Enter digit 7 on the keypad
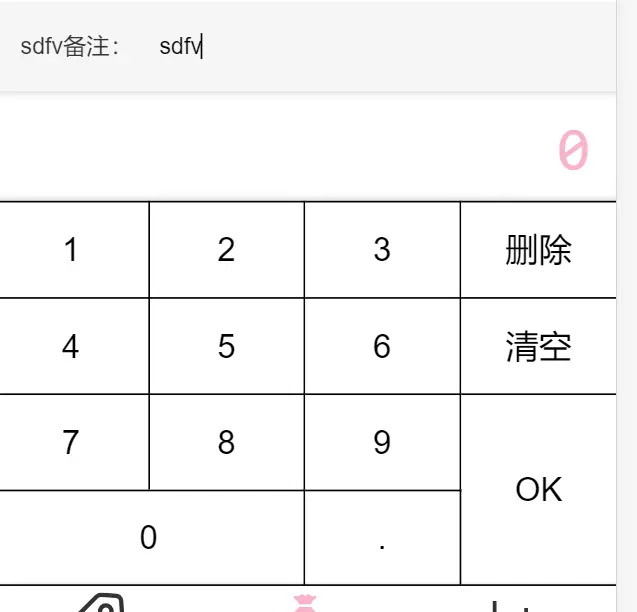This screenshot has height=612, width=637. pyautogui.click(x=72, y=442)
